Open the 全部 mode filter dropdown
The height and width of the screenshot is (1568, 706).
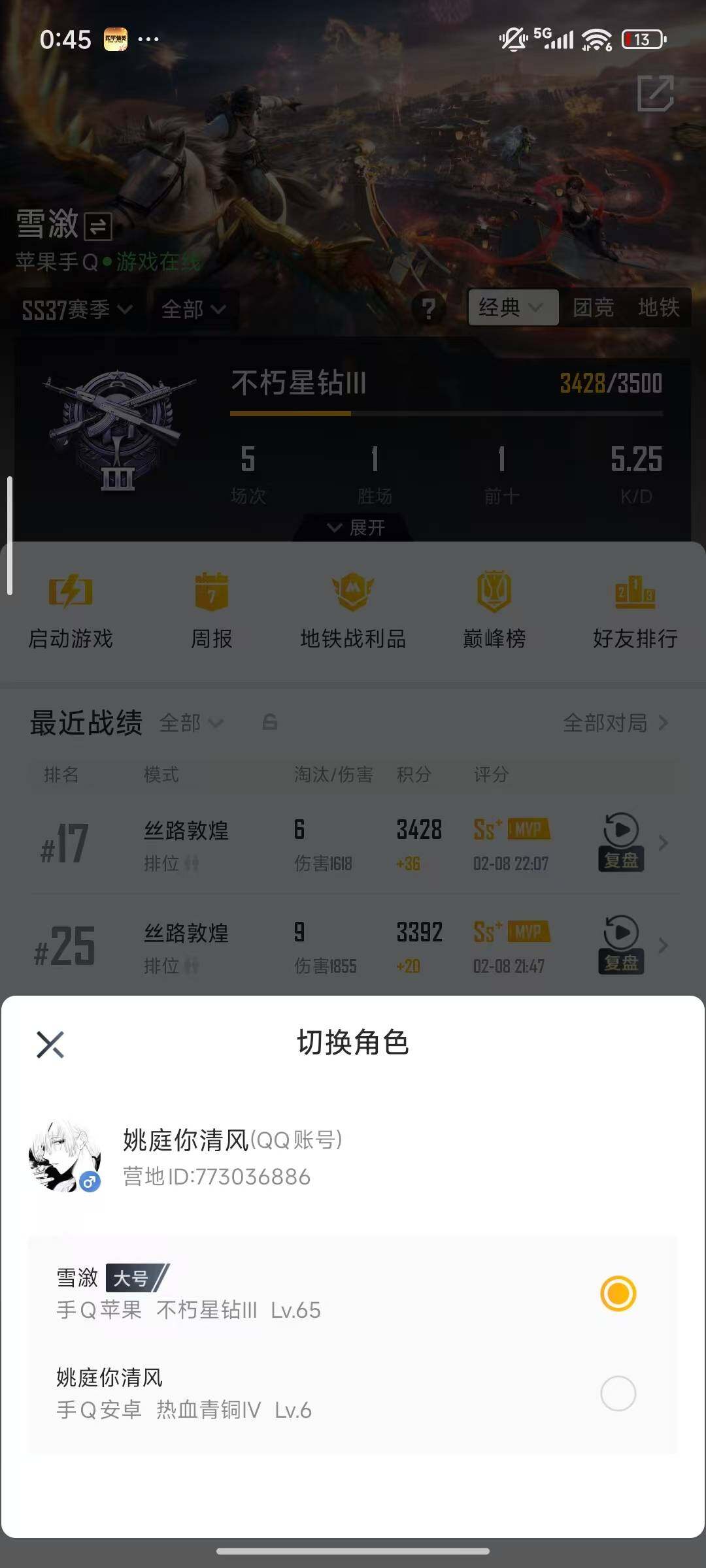point(194,309)
